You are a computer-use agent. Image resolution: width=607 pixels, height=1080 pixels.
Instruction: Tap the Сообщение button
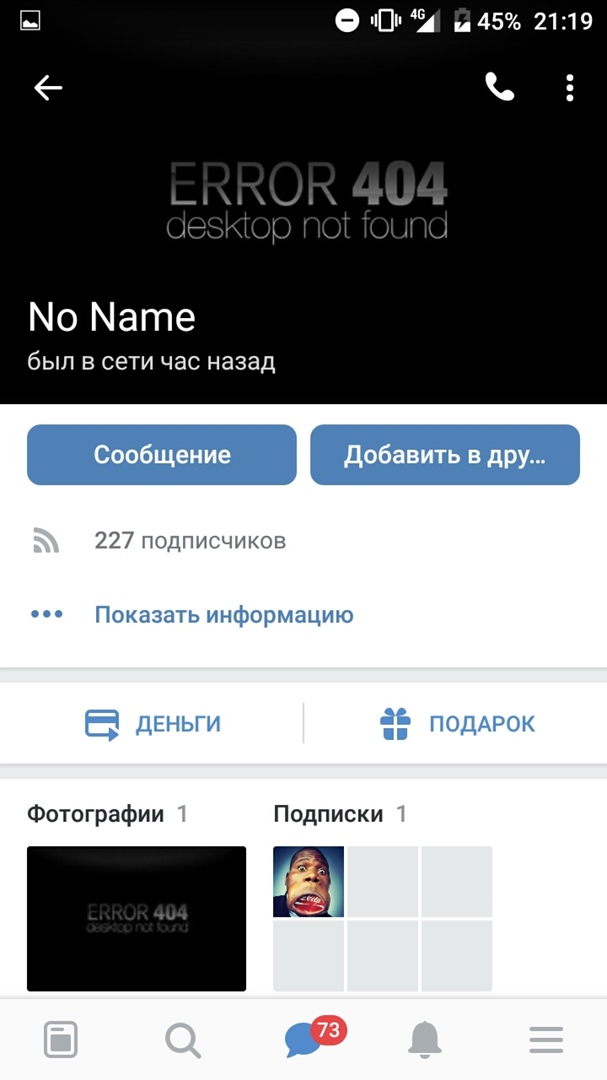click(162, 455)
